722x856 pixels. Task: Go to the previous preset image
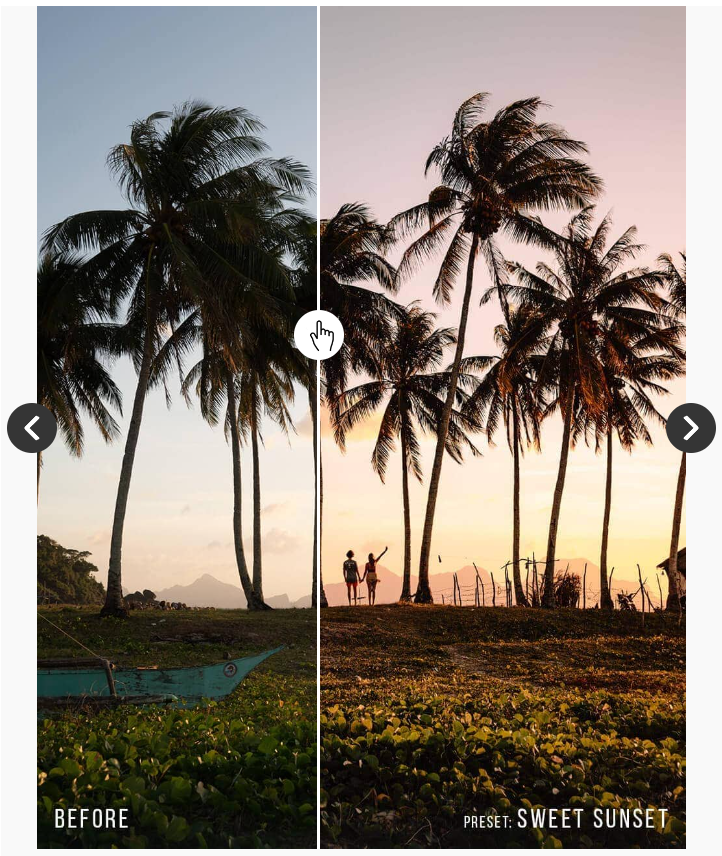(x=32, y=428)
